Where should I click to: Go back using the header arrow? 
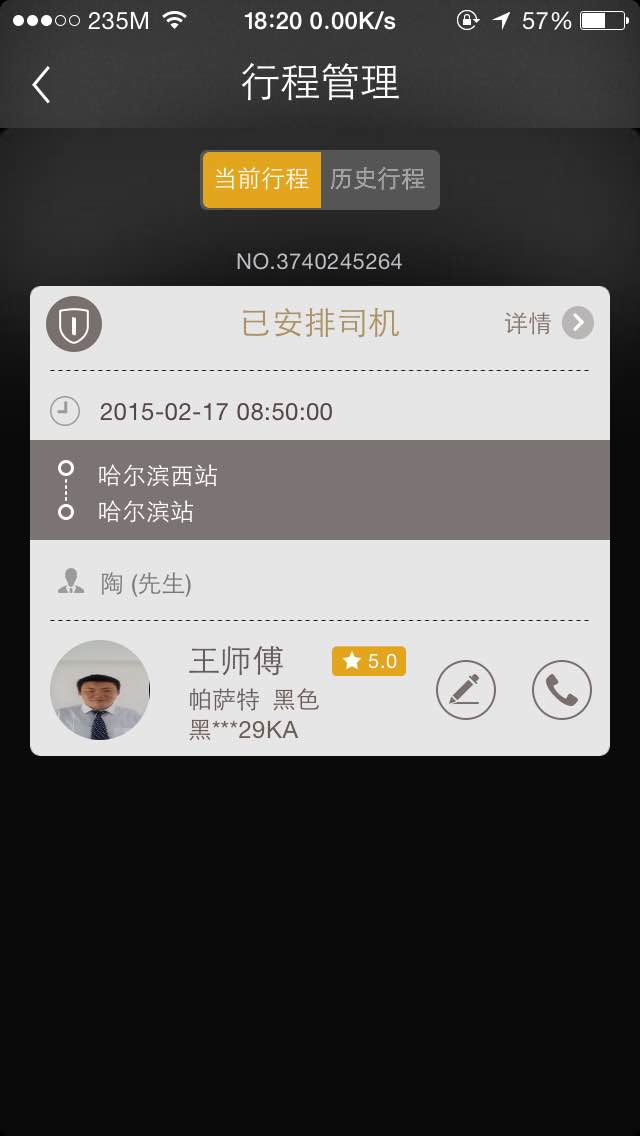coord(41,84)
